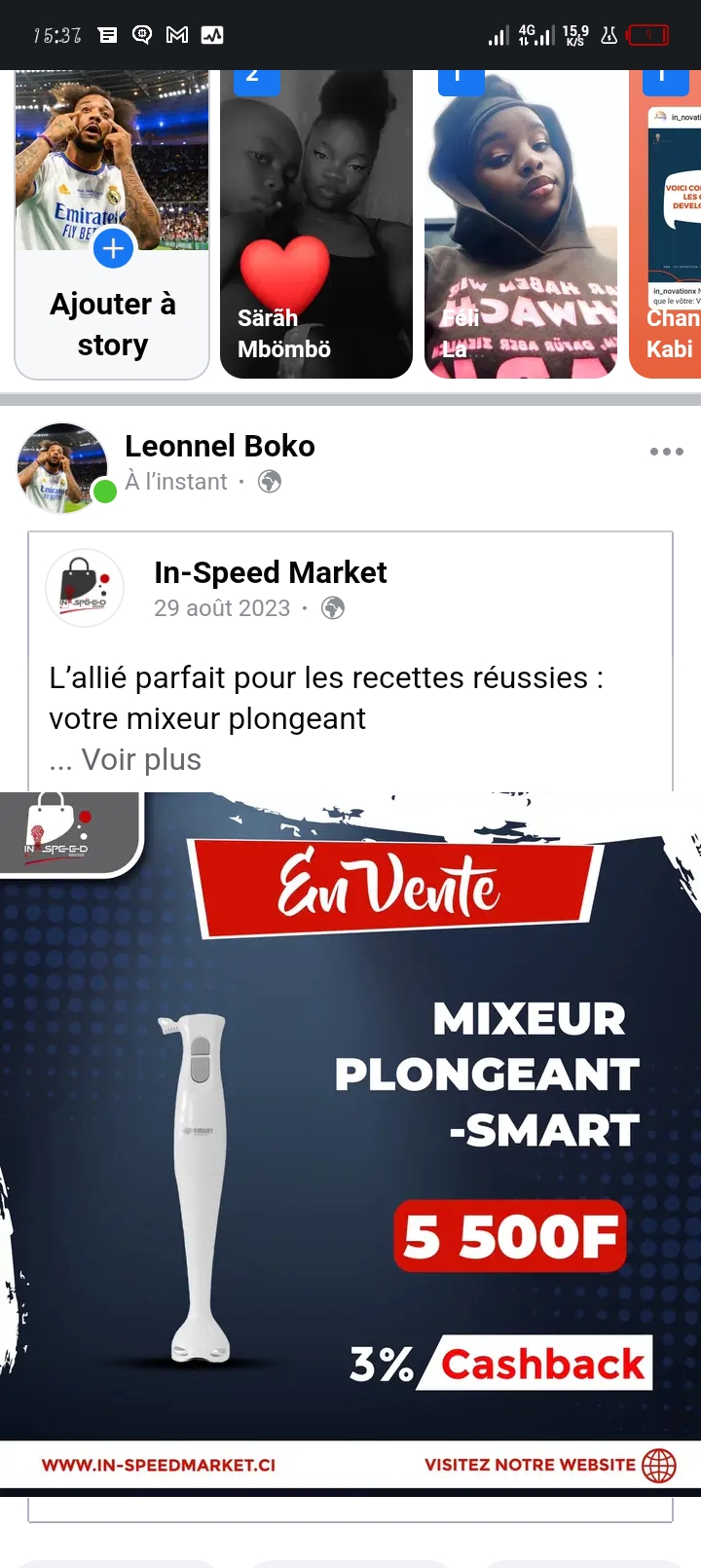View Feli La's story

pyautogui.click(x=520, y=224)
